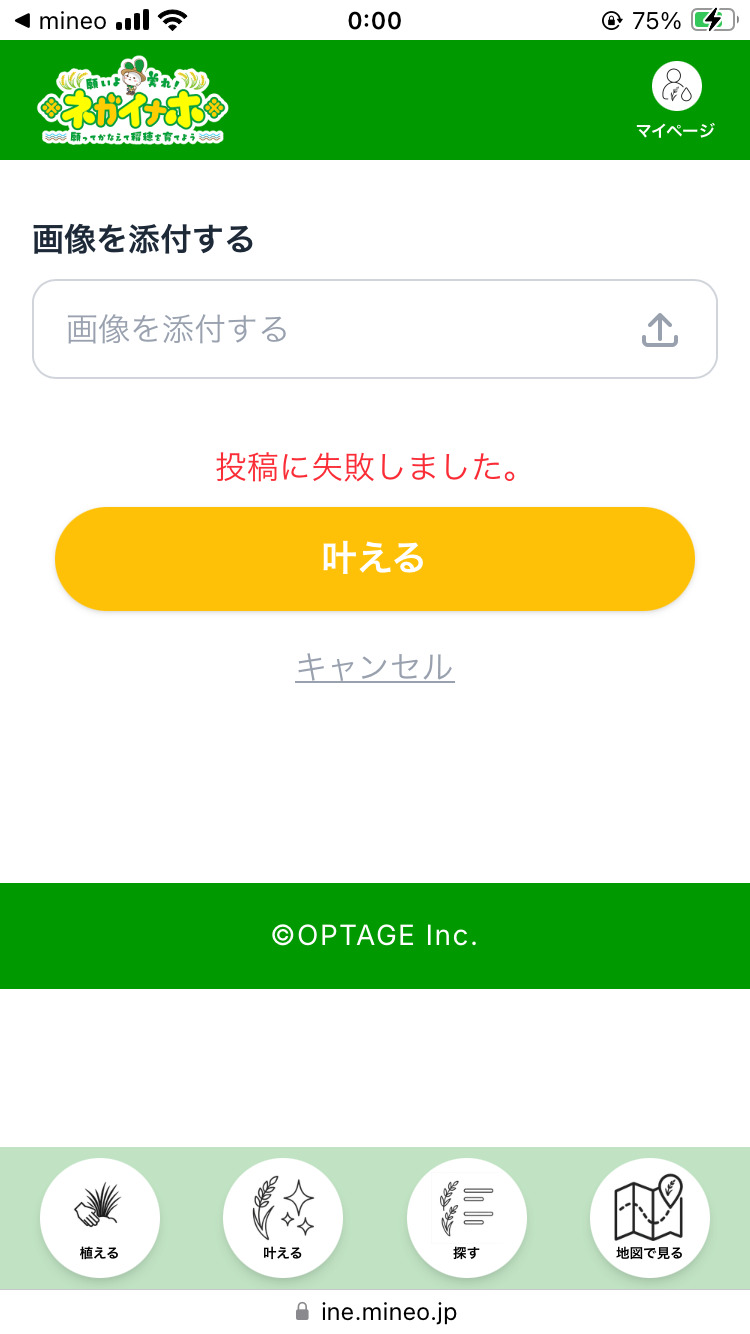This screenshot has width=750, height=1334.
Task: Switch to the 植える tab
Action: [x=100, y=1218]
